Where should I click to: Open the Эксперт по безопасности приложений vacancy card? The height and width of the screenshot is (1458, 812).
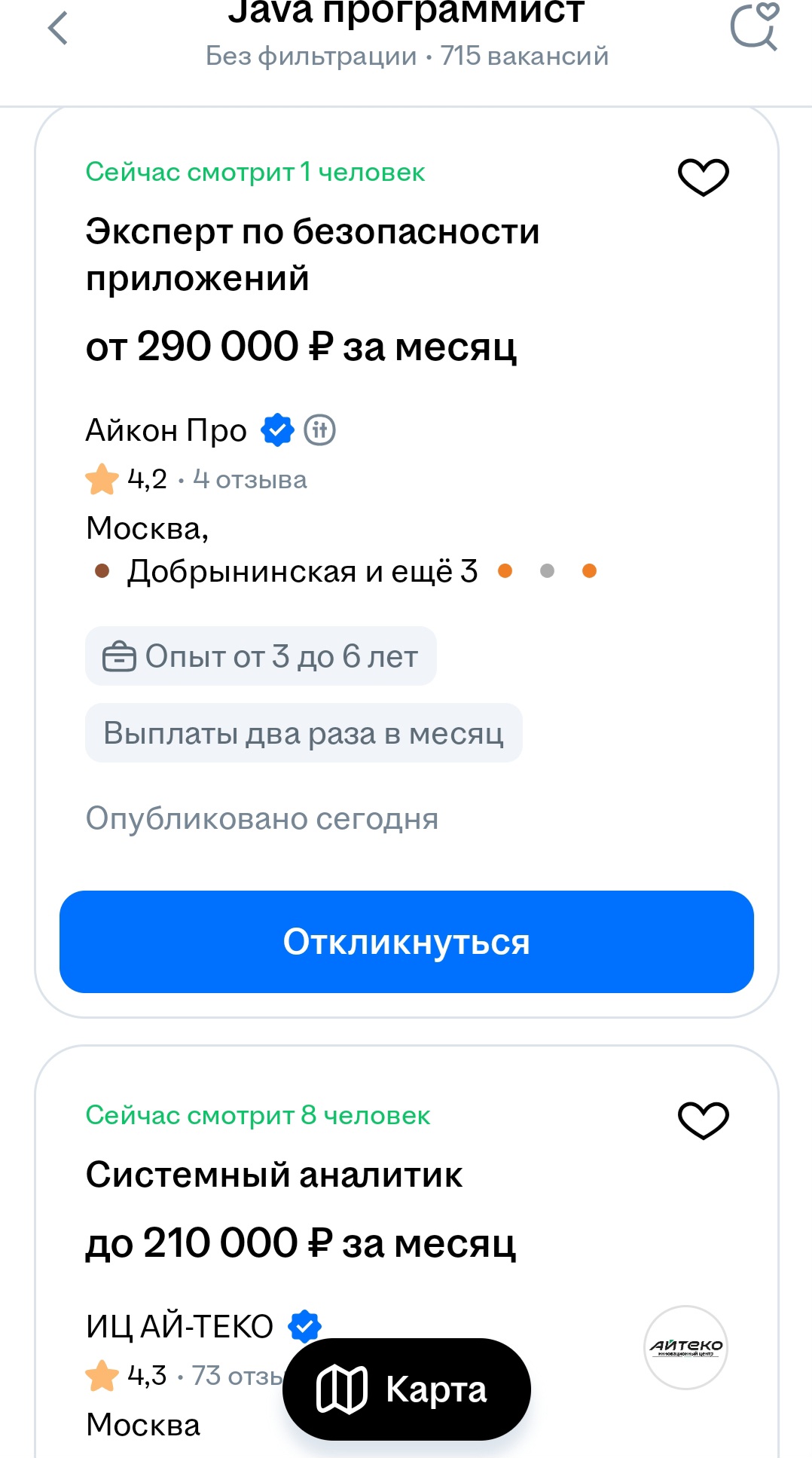tap(312, 255)
